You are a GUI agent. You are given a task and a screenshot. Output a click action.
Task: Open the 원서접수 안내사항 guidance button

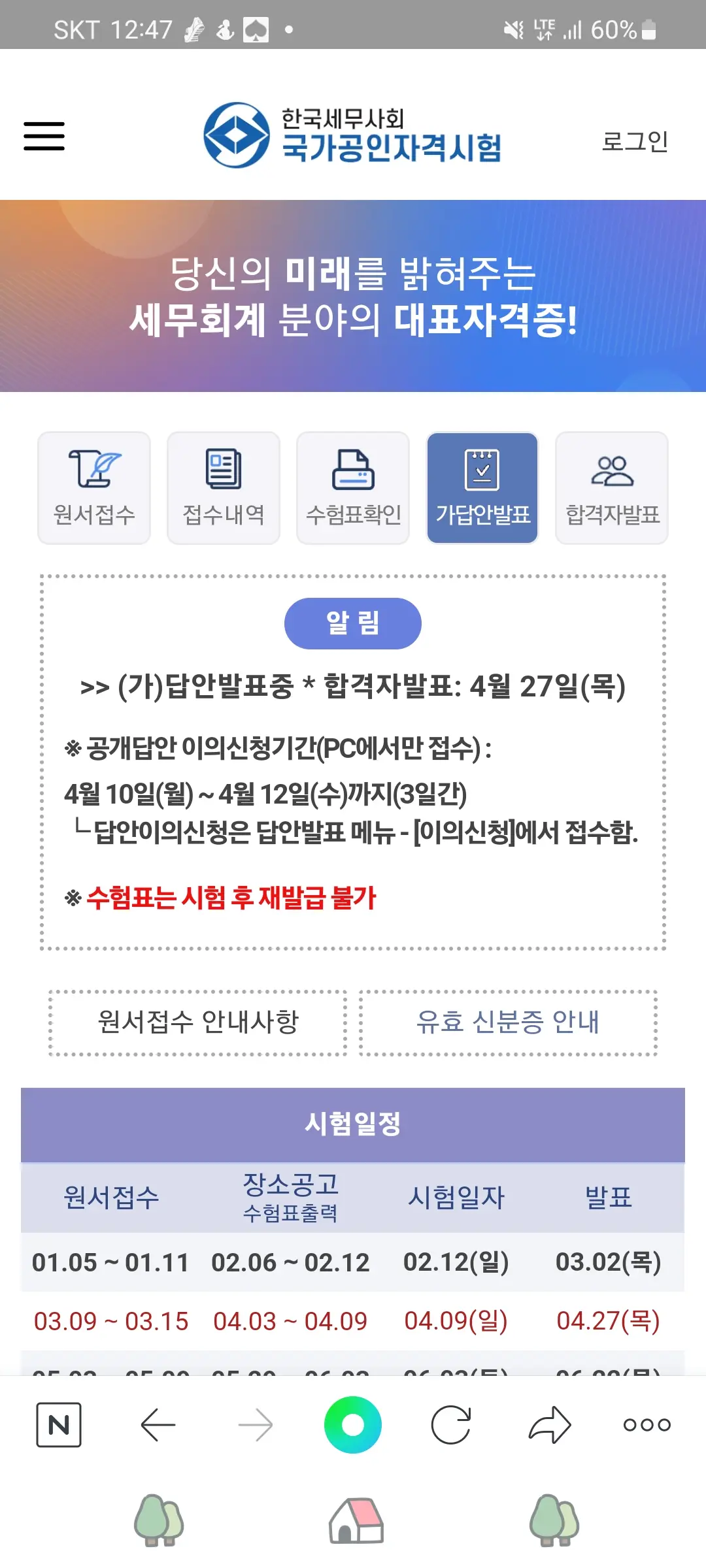pos(198,1022)
